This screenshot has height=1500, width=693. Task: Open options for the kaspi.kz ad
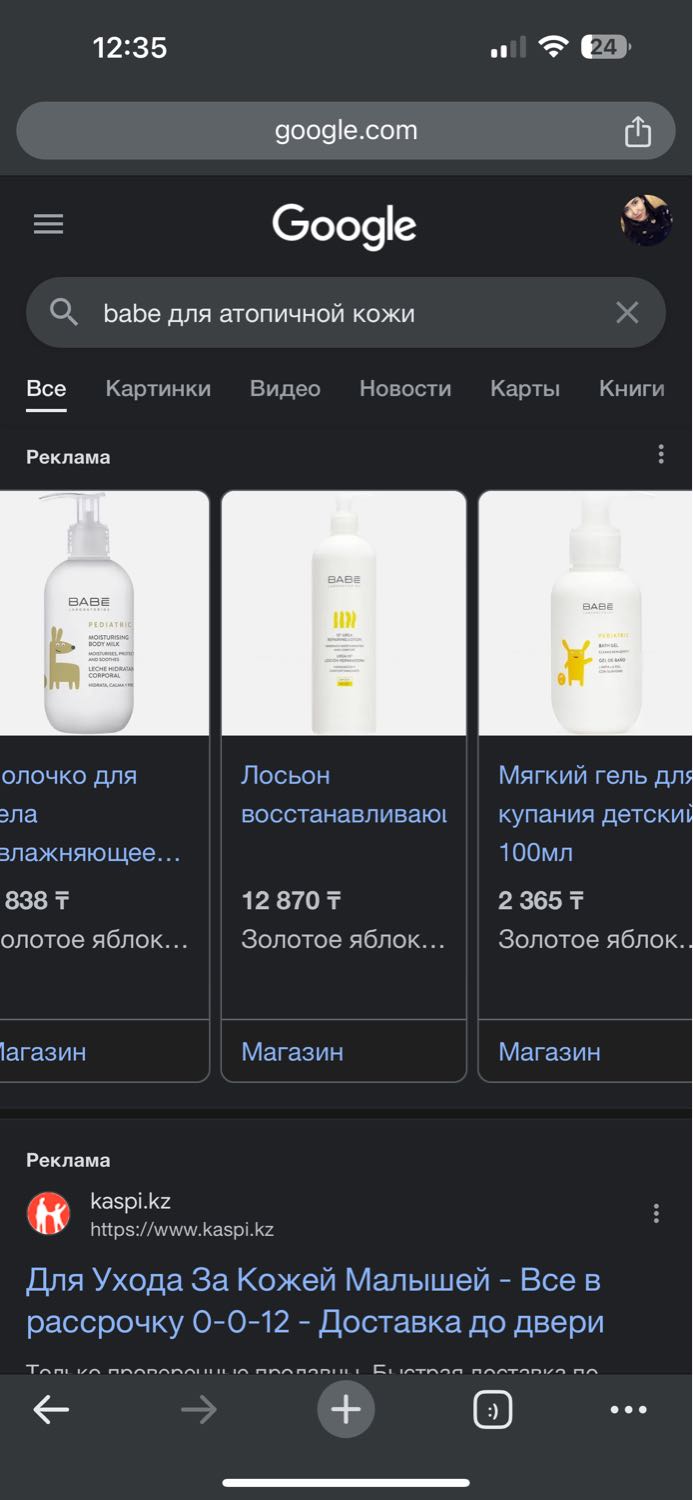[656, 1213]
